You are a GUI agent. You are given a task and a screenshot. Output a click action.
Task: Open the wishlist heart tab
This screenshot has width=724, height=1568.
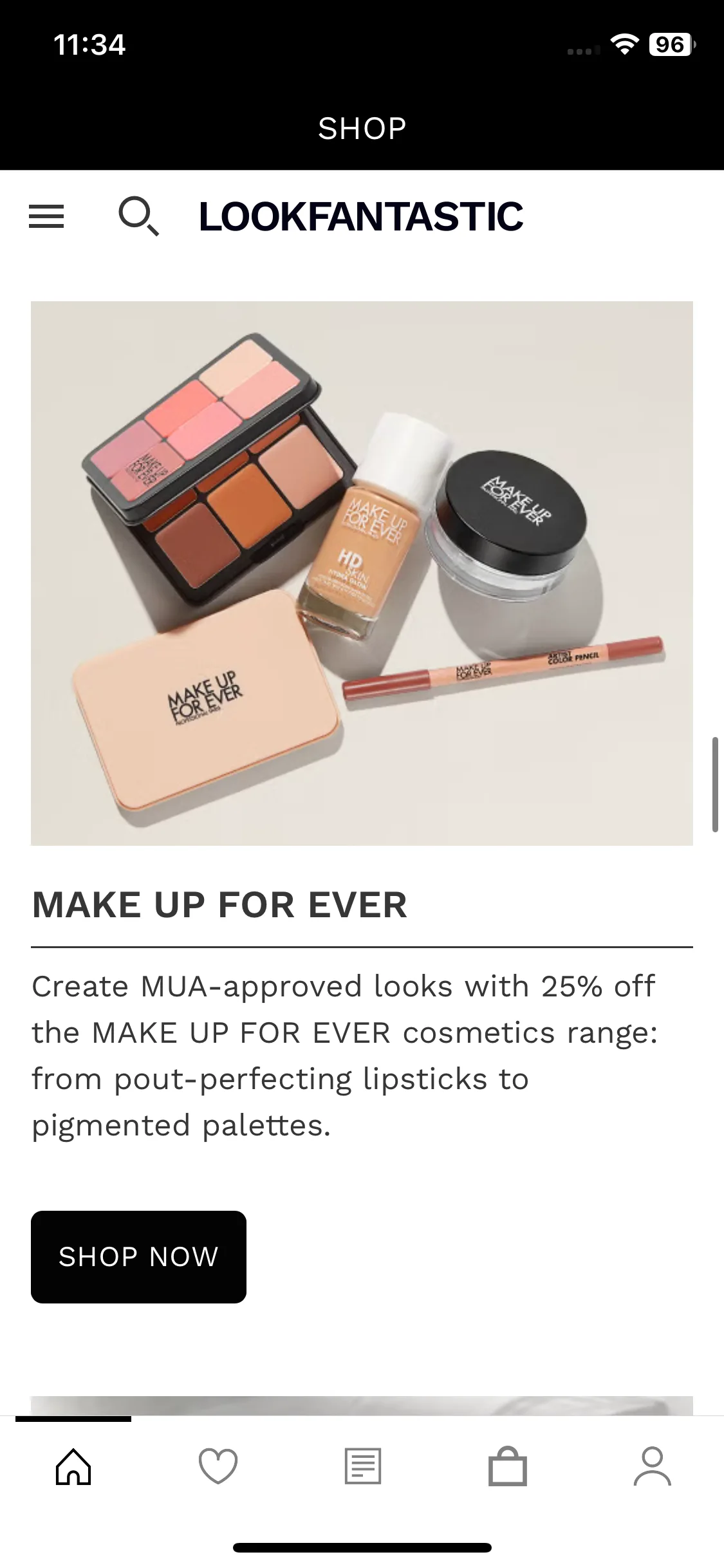(218, 1466)
